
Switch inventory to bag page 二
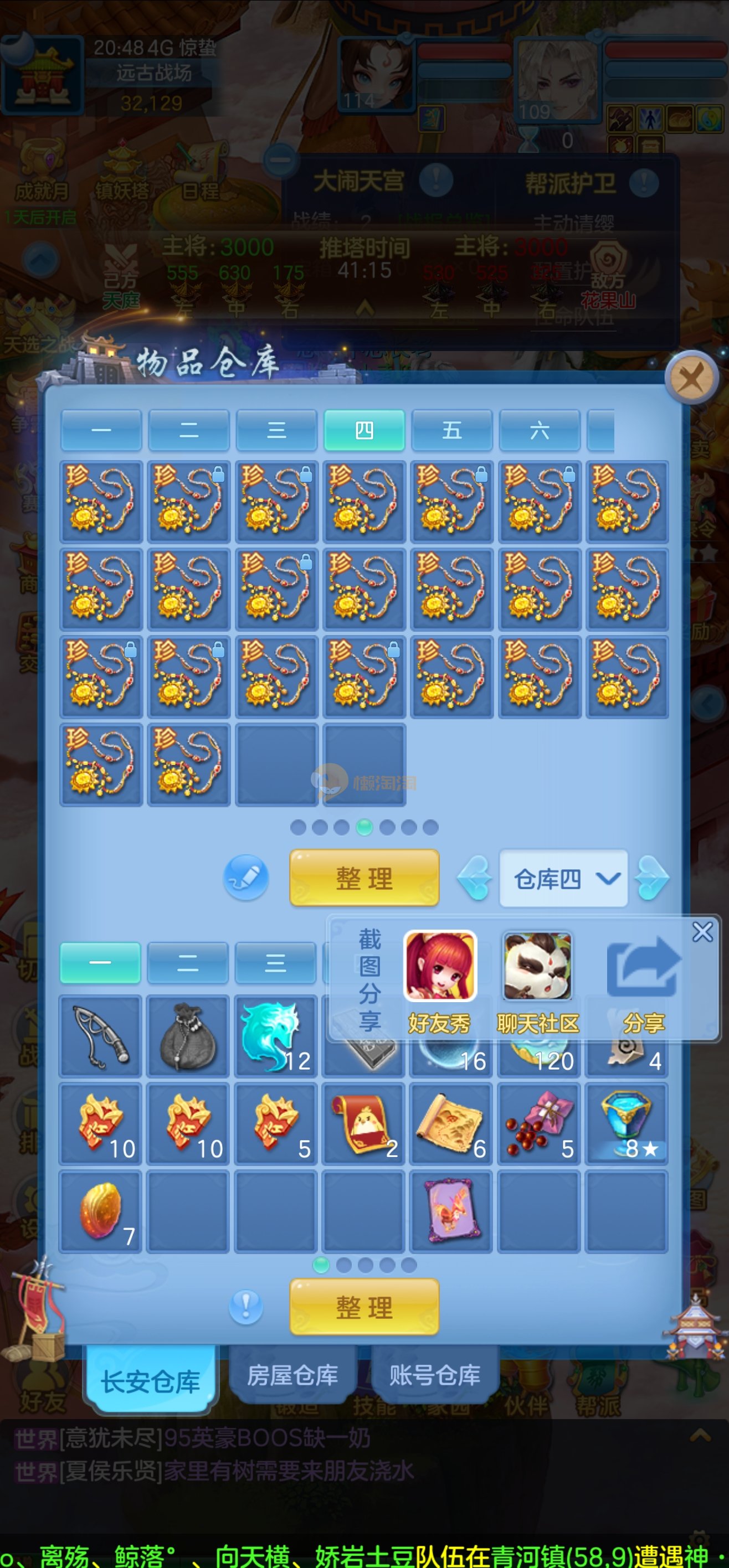188,963
